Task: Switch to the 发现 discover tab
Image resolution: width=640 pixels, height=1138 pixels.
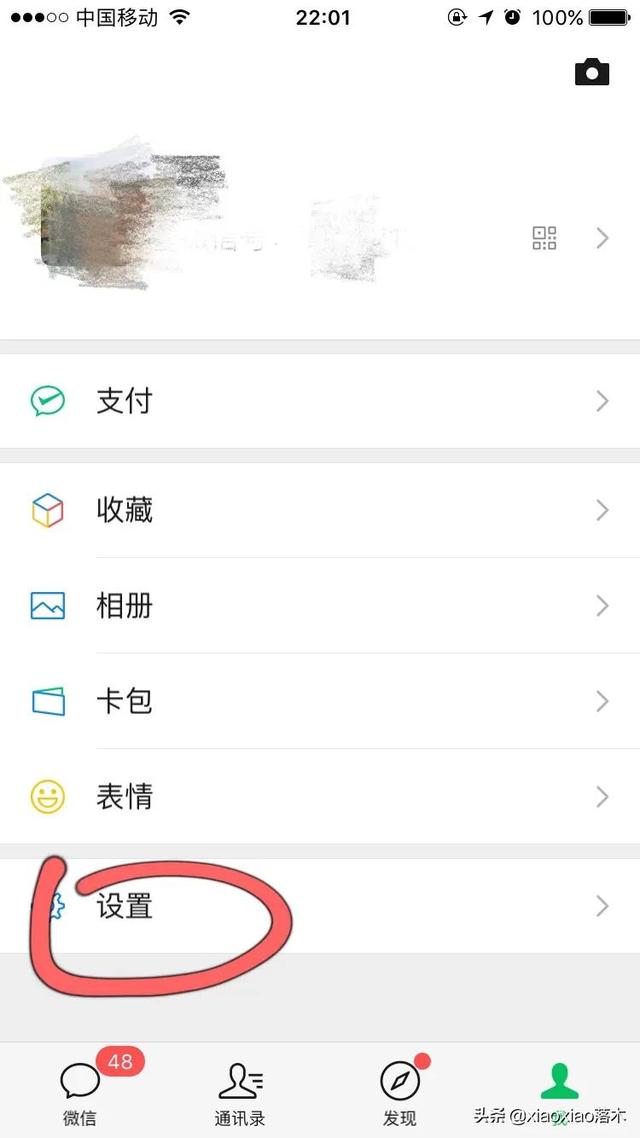Action: click(400, 1092)
